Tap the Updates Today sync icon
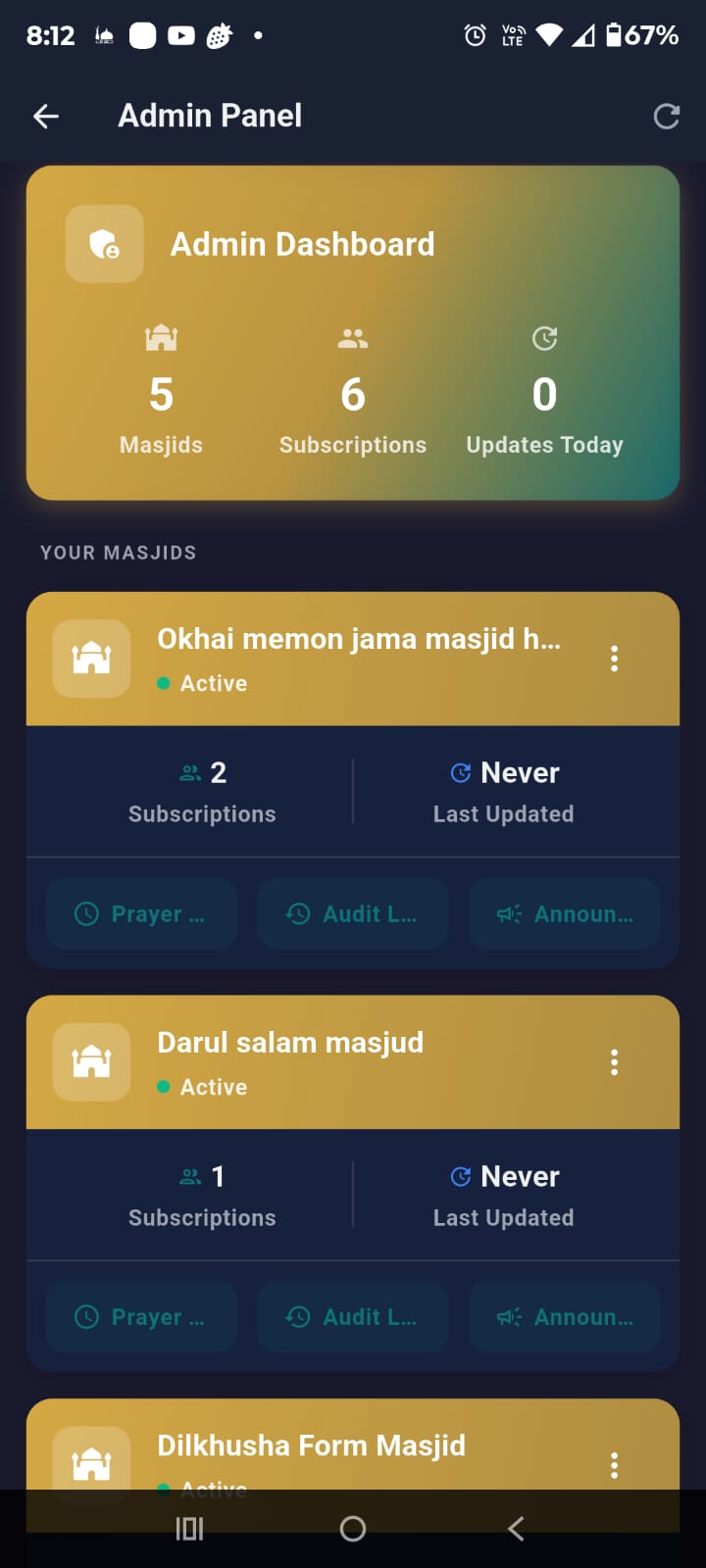706x1568 pixels. (544, 338)
